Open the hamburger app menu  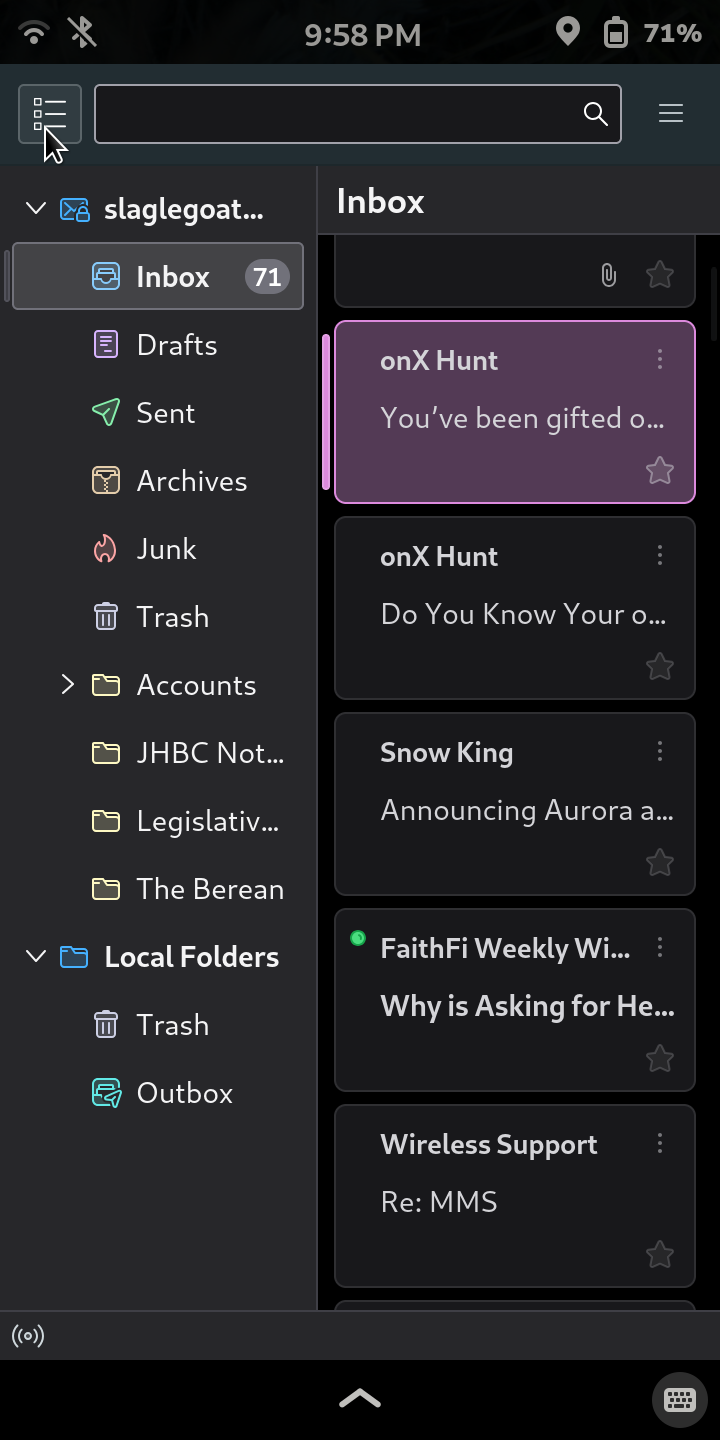[671, 114]
